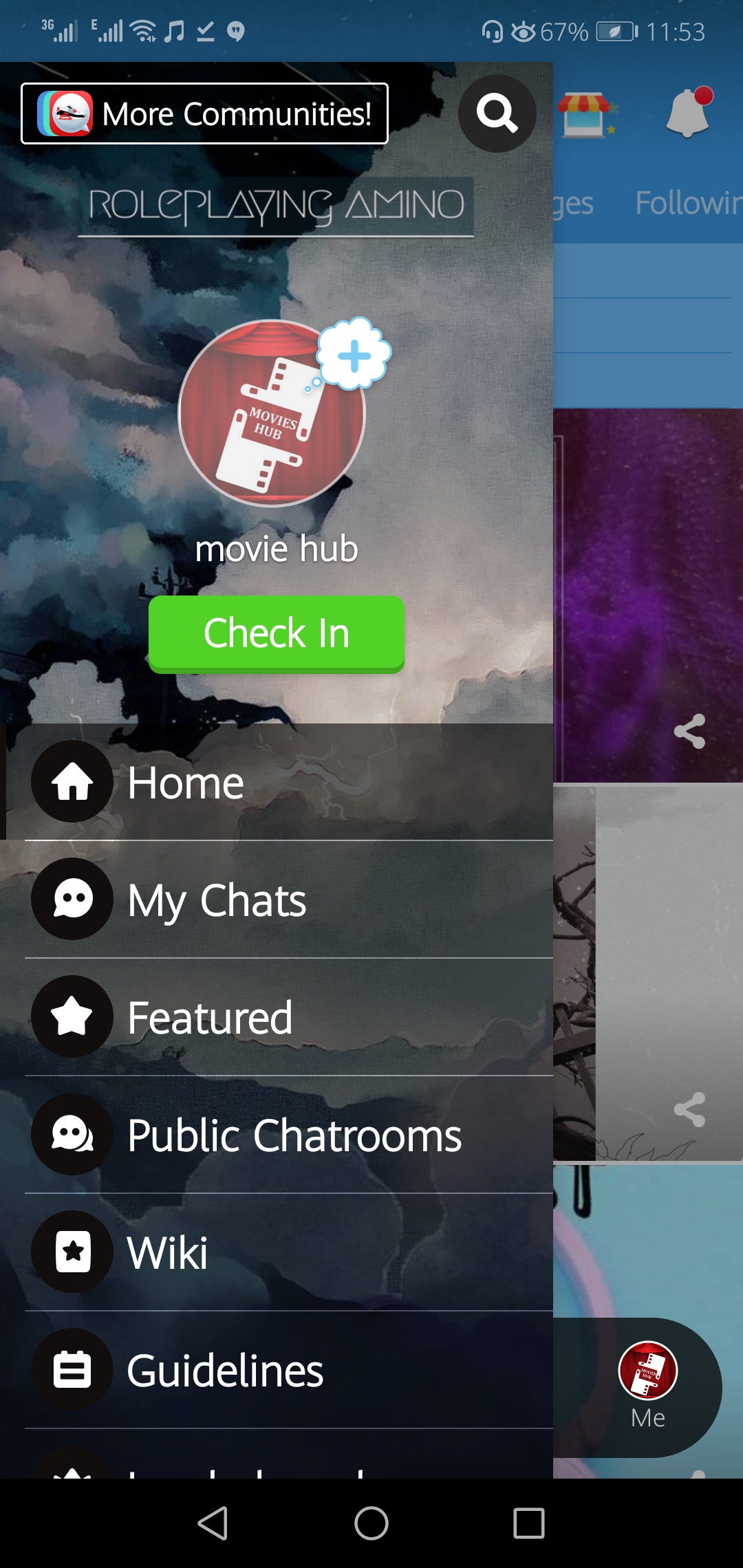
Task: Open movie hub profile avatar
Action: (x=271, y=414)
